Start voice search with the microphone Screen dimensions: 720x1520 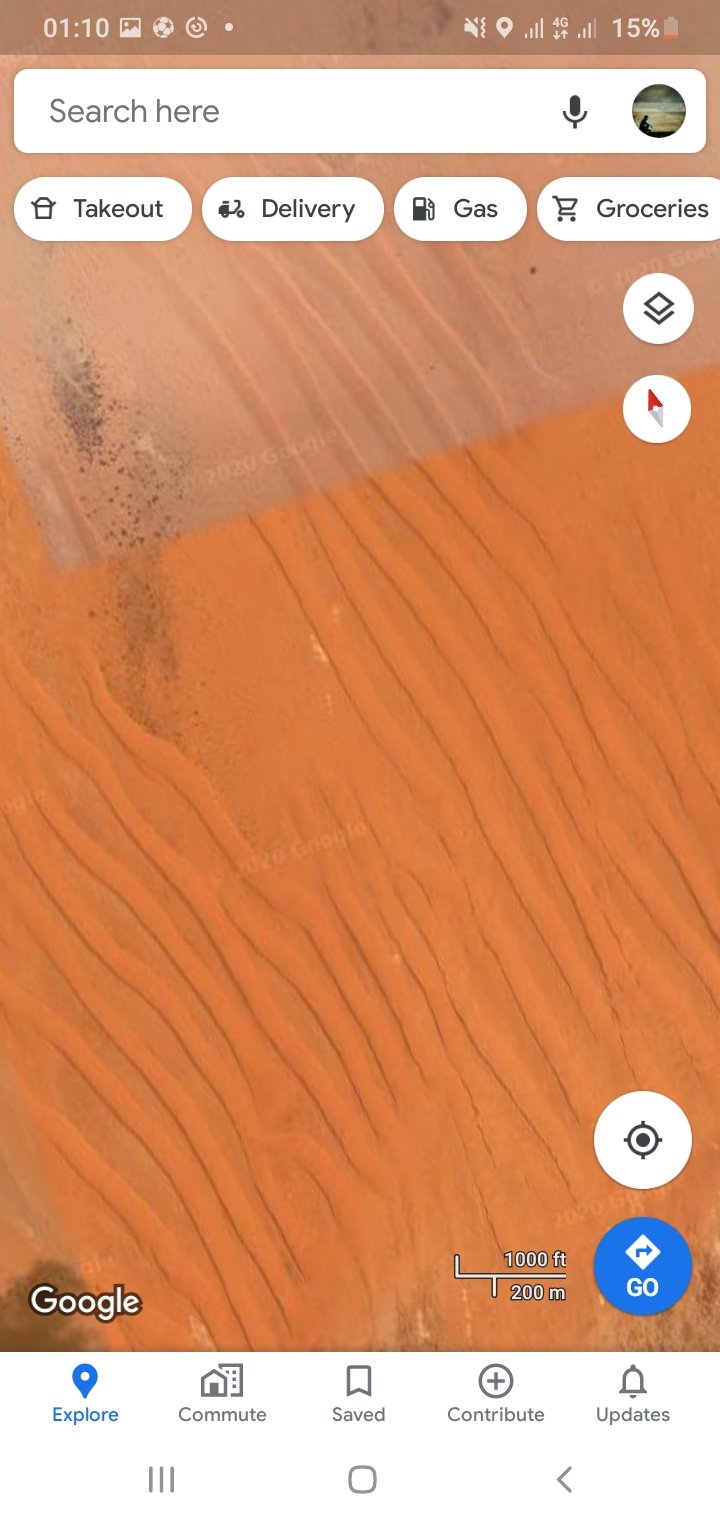[574, 111]
